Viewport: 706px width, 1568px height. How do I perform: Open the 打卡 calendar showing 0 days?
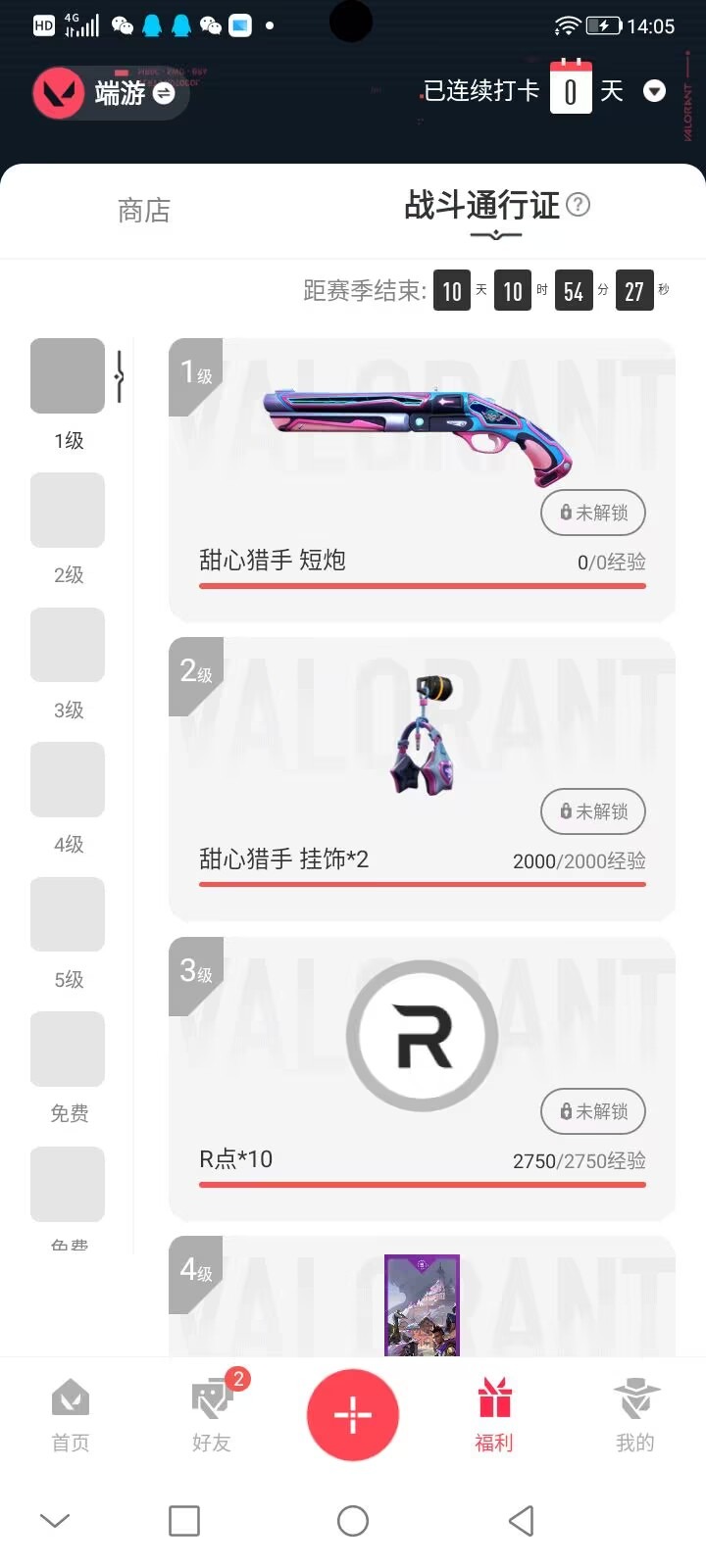pyautogui.click(x=572, y=89)
